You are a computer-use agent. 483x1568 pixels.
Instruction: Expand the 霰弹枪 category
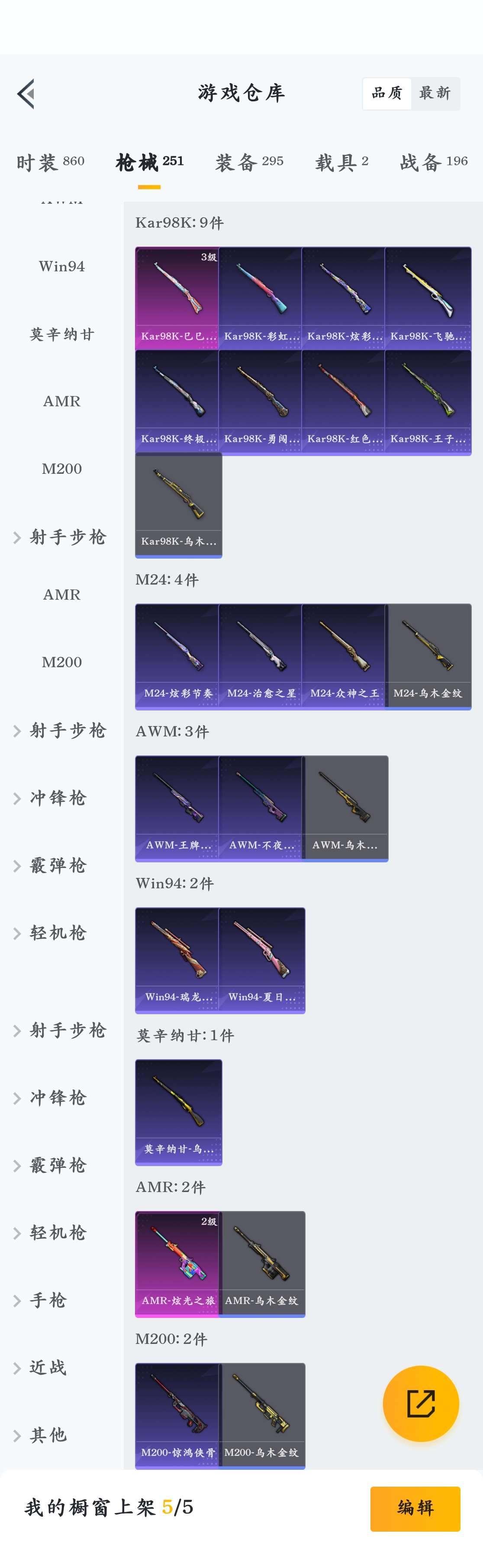[58, 865]
